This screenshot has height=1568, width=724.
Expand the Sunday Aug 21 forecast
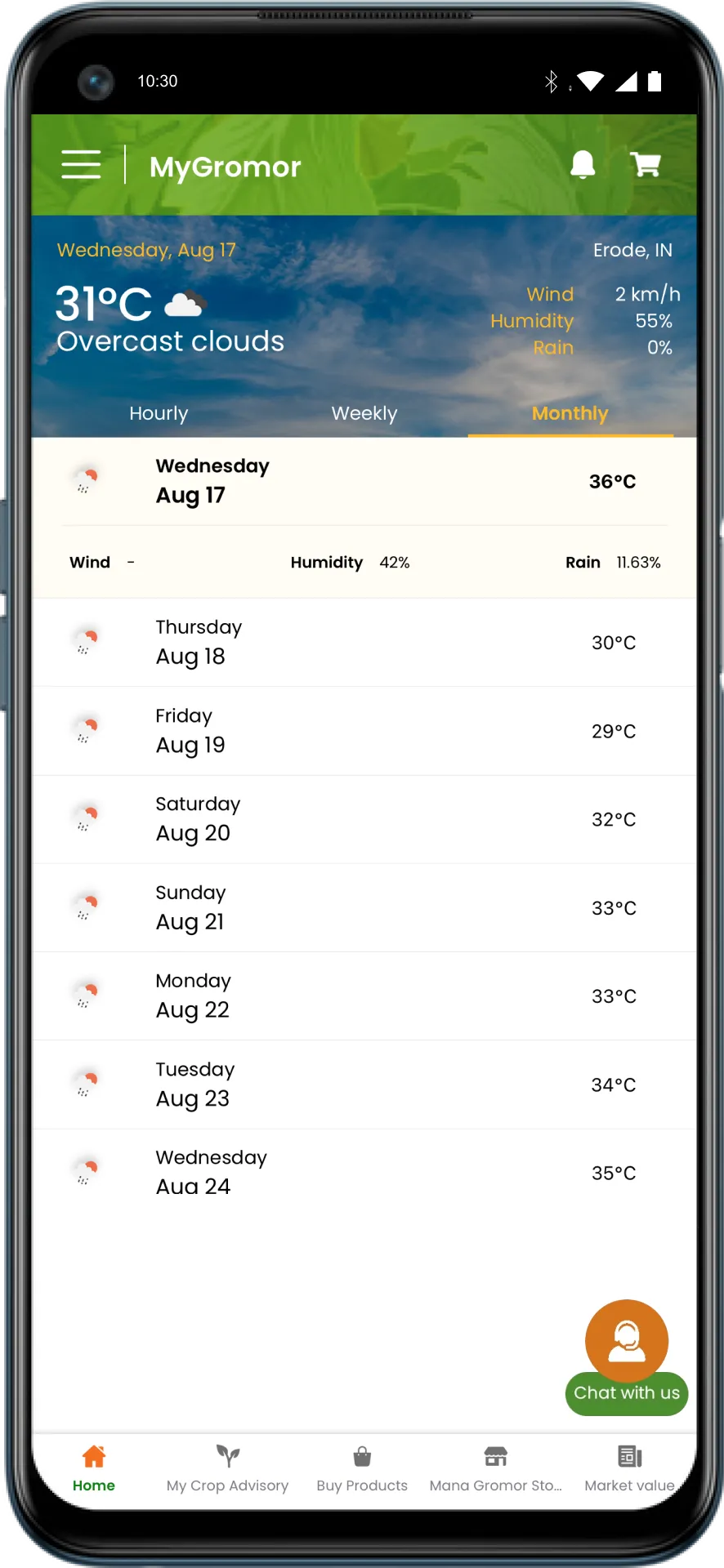[364, 907]
